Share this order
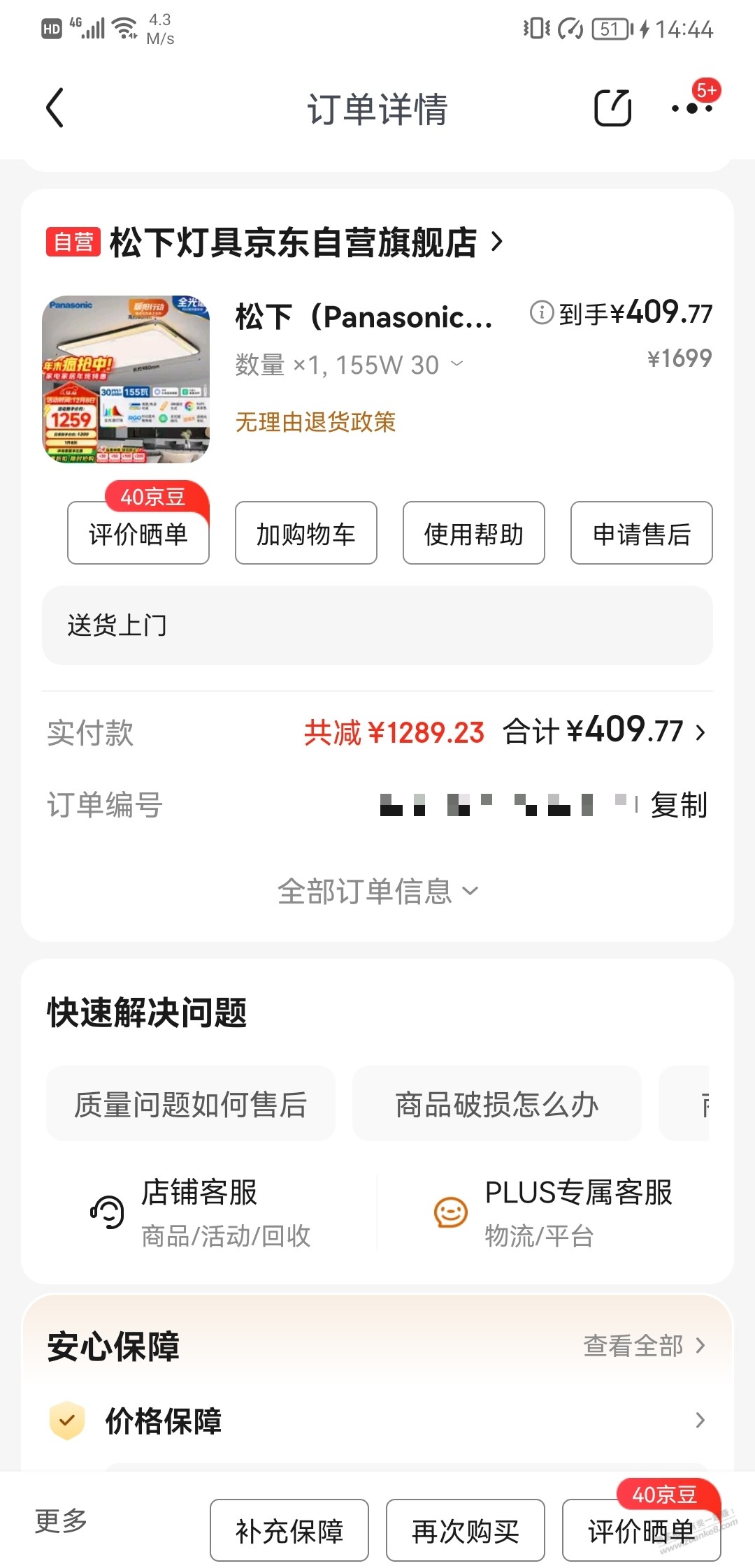Image resolution: width=755 pixels, height=1568 pixels. click(612, 108)
